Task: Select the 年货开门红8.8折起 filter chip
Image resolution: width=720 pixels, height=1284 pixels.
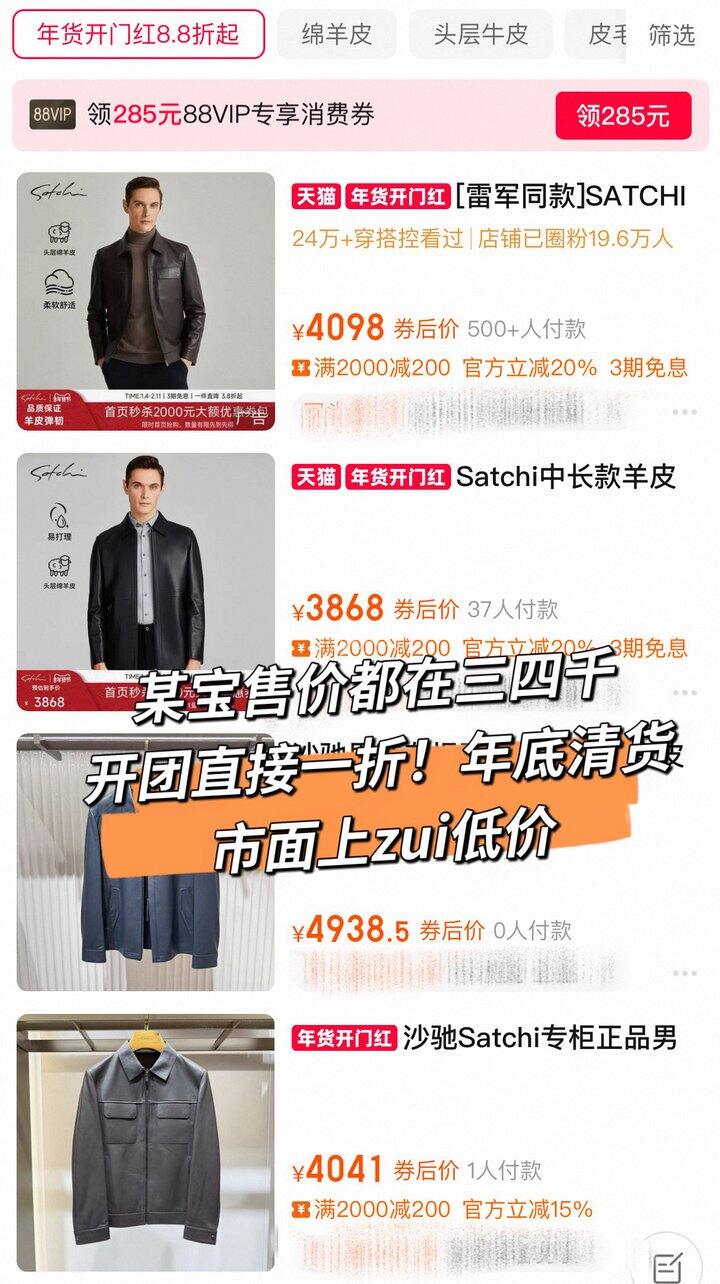Action: 138,34
